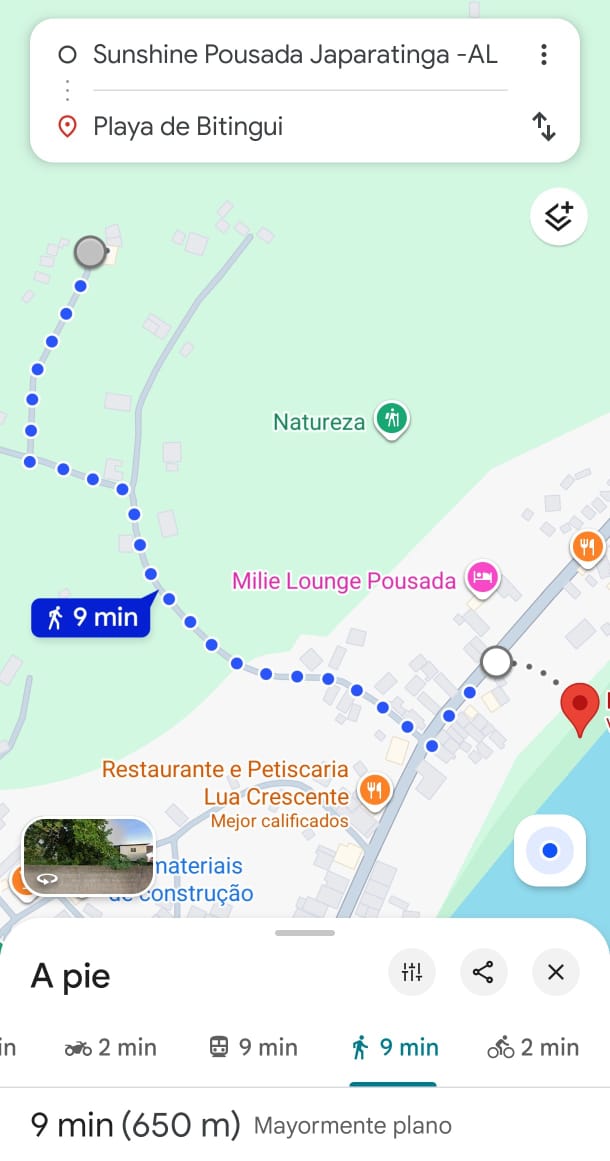Viewport: 610px width, 1161px height.
Task: Open the map layers button
Action: [558, 216]
